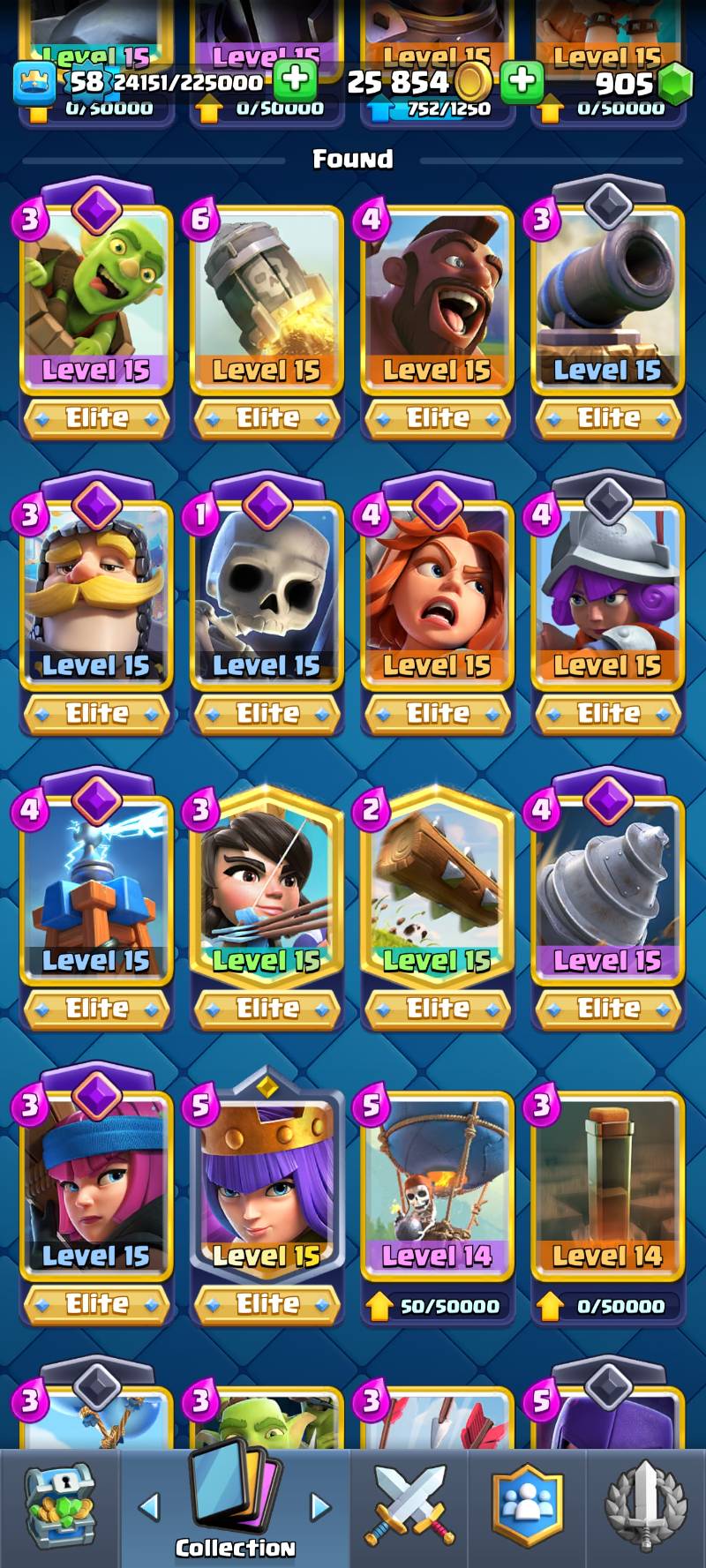Buy gems with the green plus button
This screenshot has height=1568, width=706.
(522, 81)
